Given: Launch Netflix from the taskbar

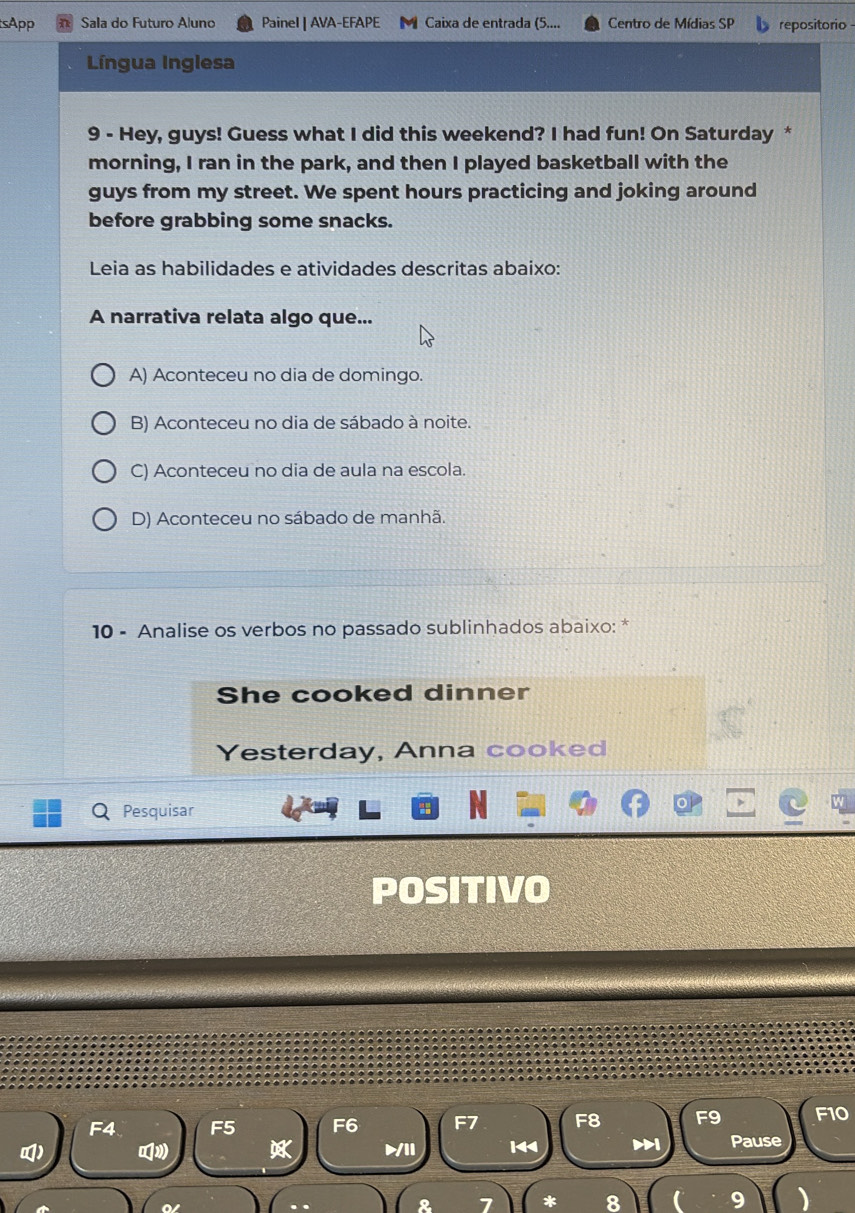Looking at the screenshot, I should coord(477,806).
